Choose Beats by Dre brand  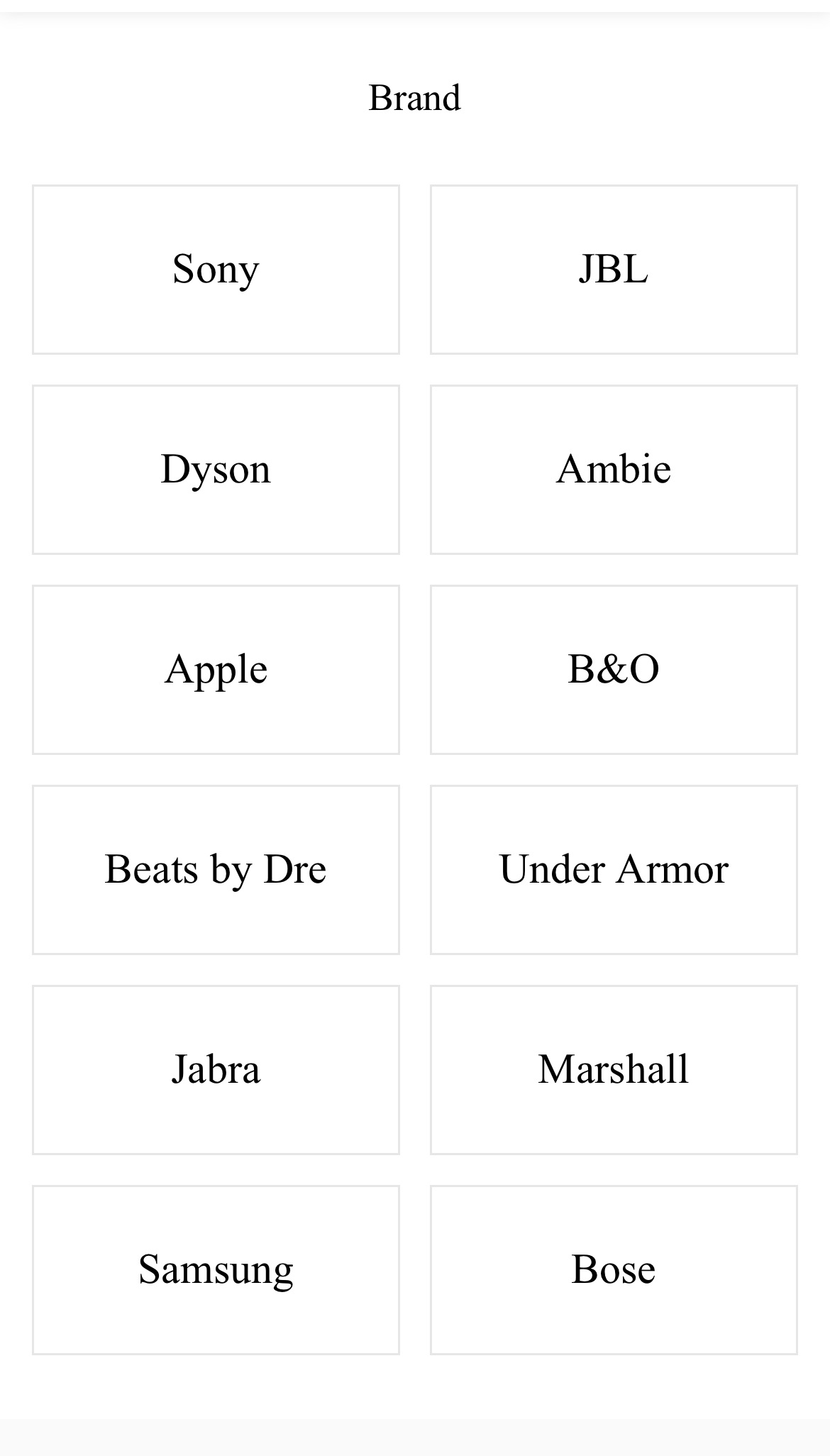click(x=216, y=870)
